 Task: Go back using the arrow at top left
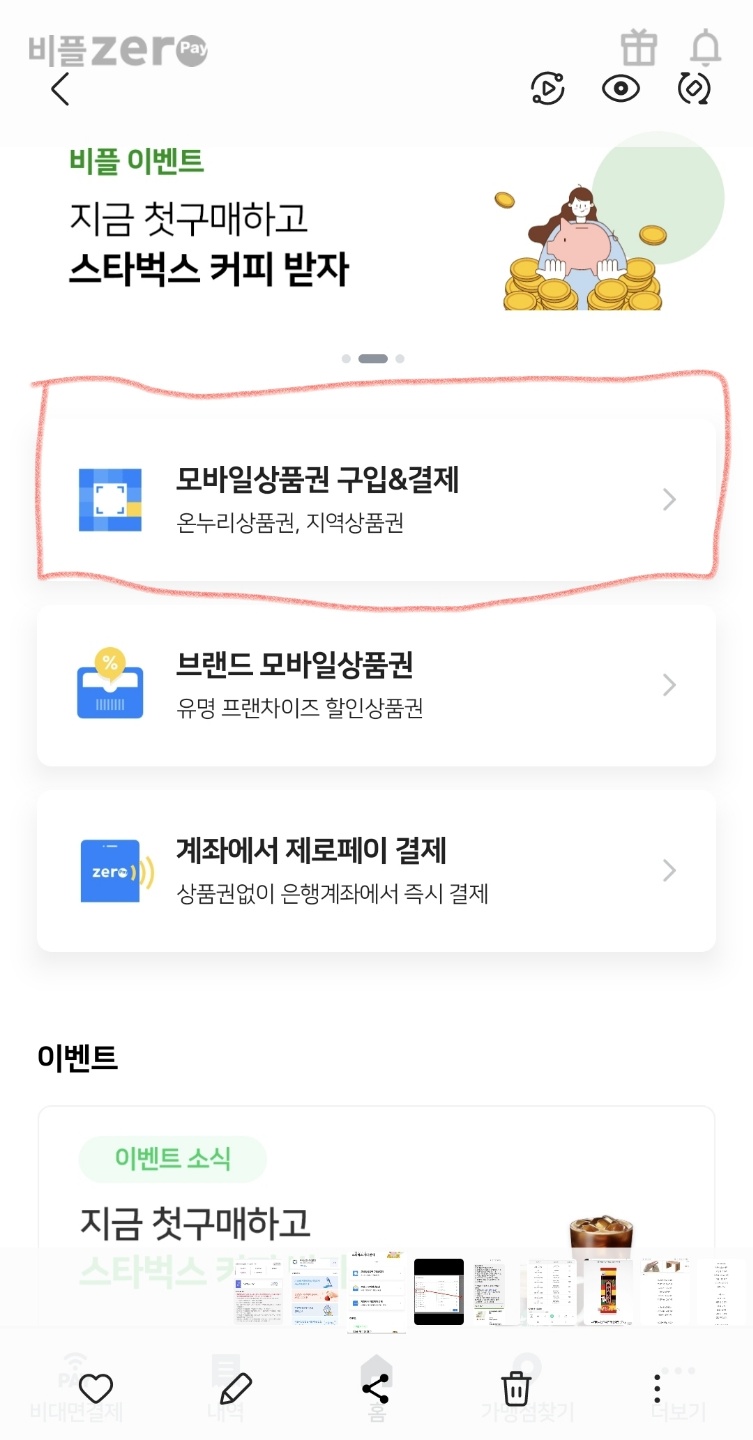(x=60, y=89)
